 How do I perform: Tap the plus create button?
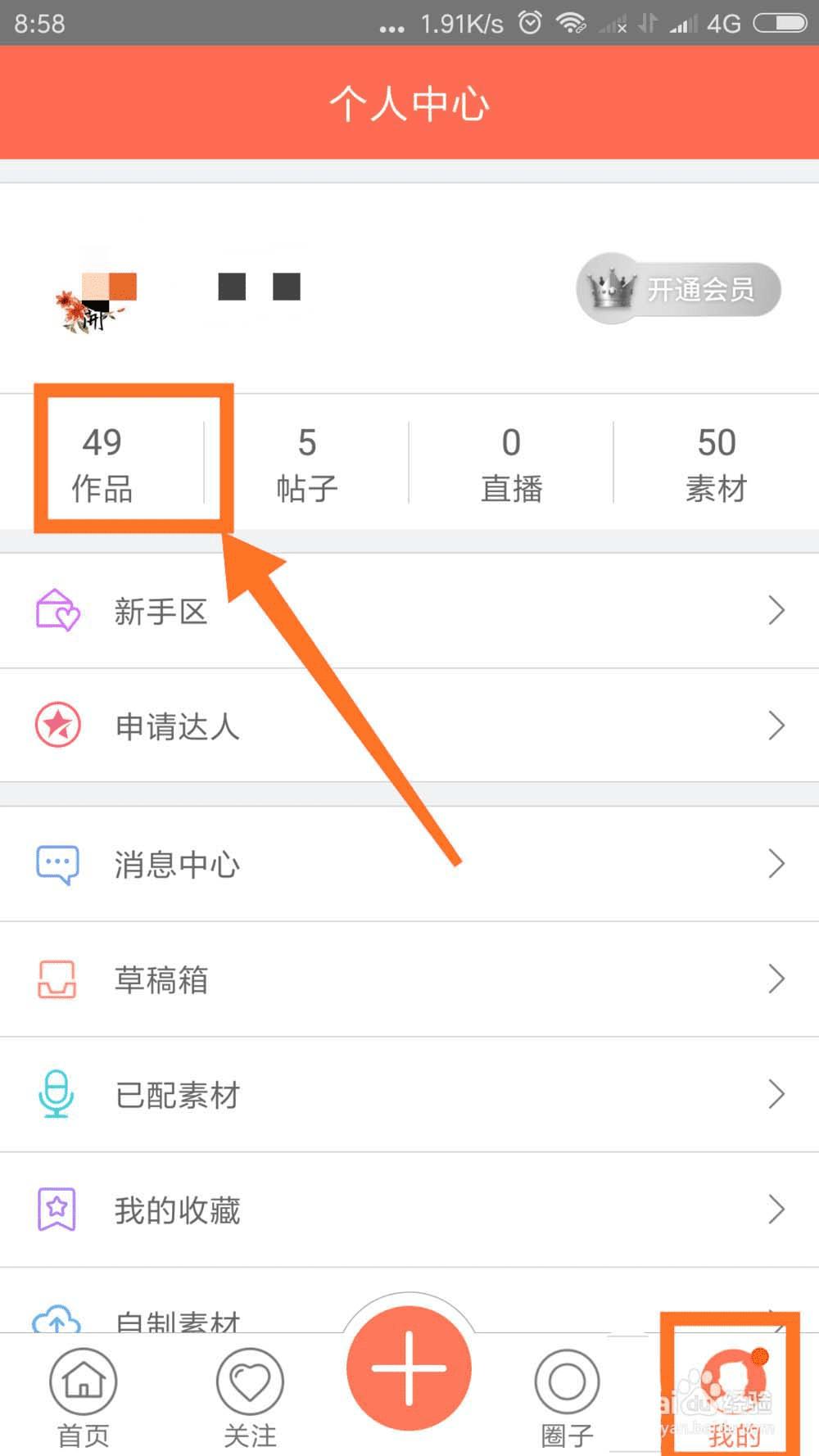click(x=409, y=1368)
